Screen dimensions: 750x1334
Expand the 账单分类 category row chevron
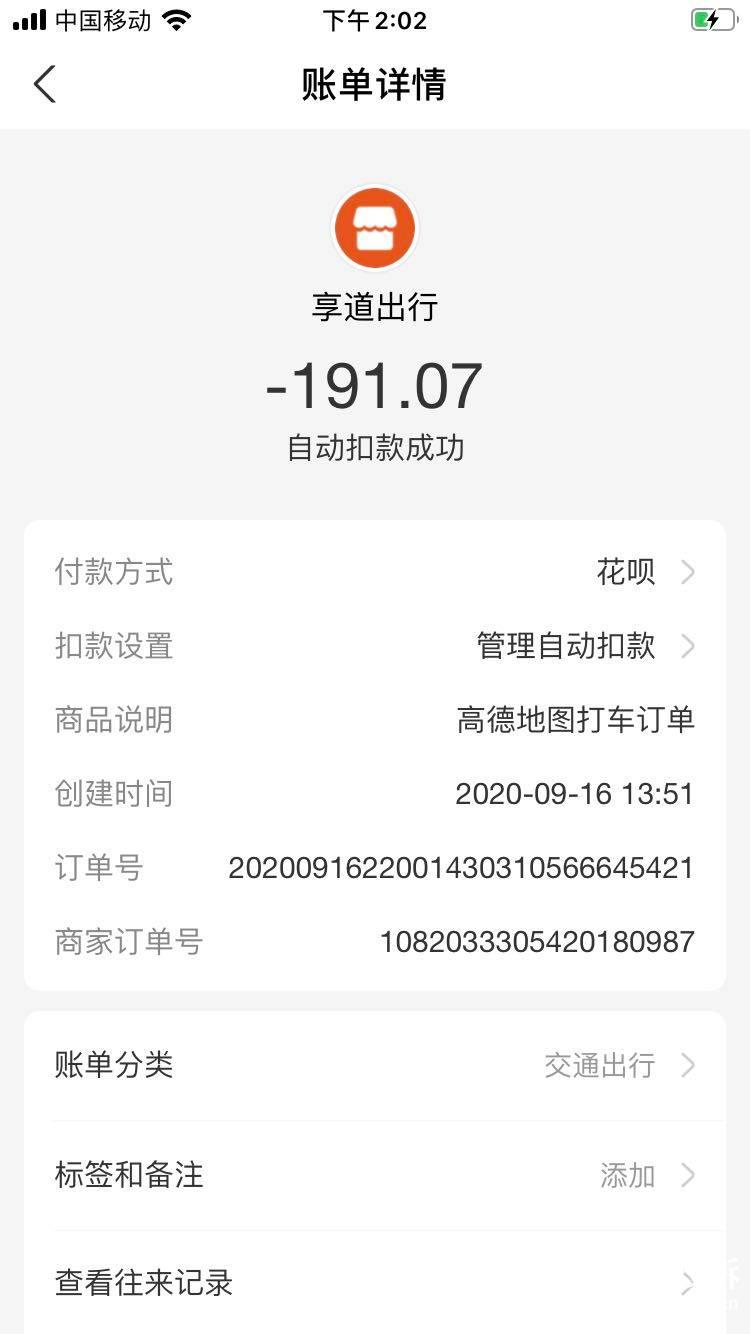point(687,1065)
